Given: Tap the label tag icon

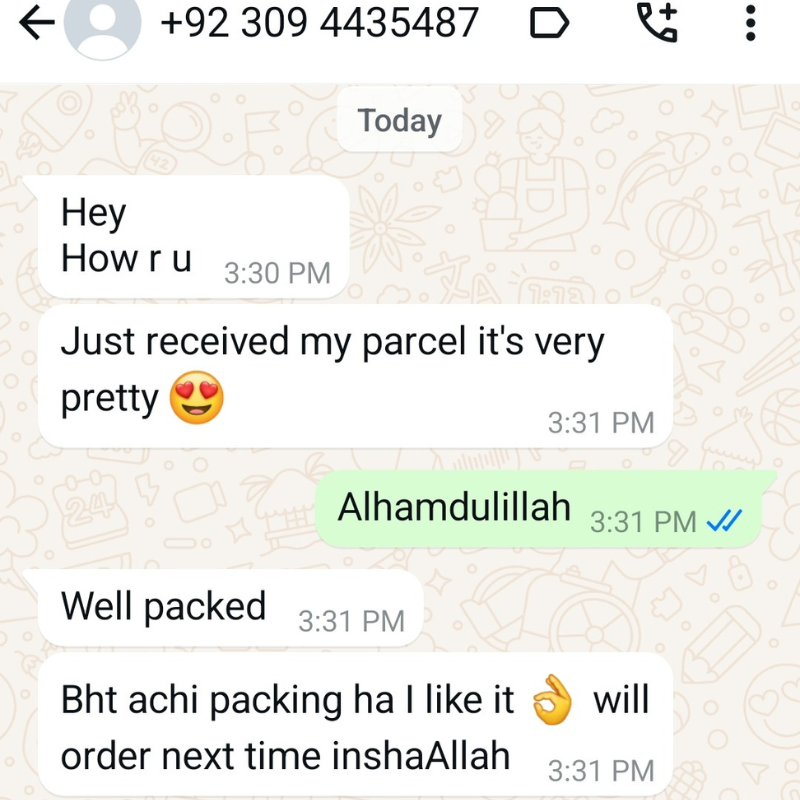Looking at the screenshot, I should coord(550,24).
